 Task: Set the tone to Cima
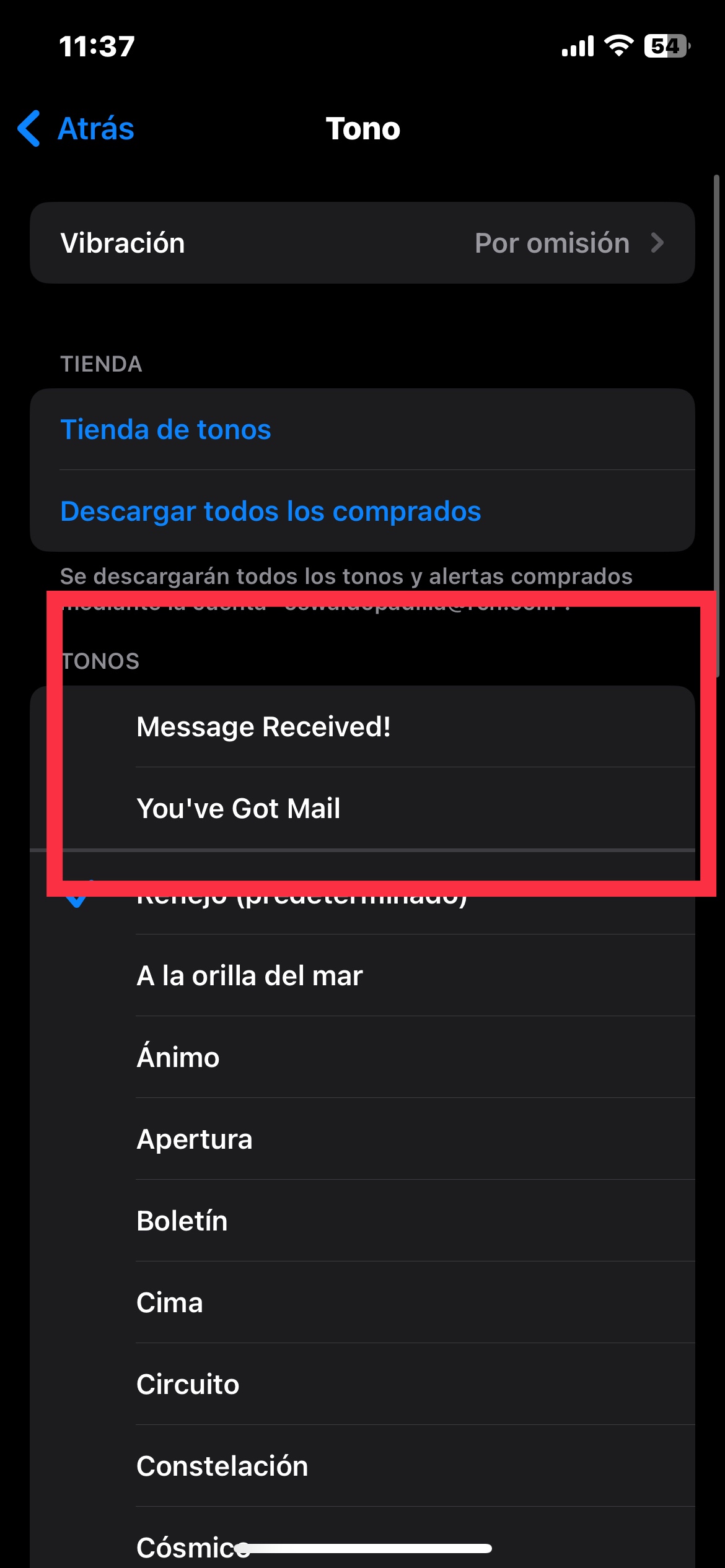pos(362,1302)
